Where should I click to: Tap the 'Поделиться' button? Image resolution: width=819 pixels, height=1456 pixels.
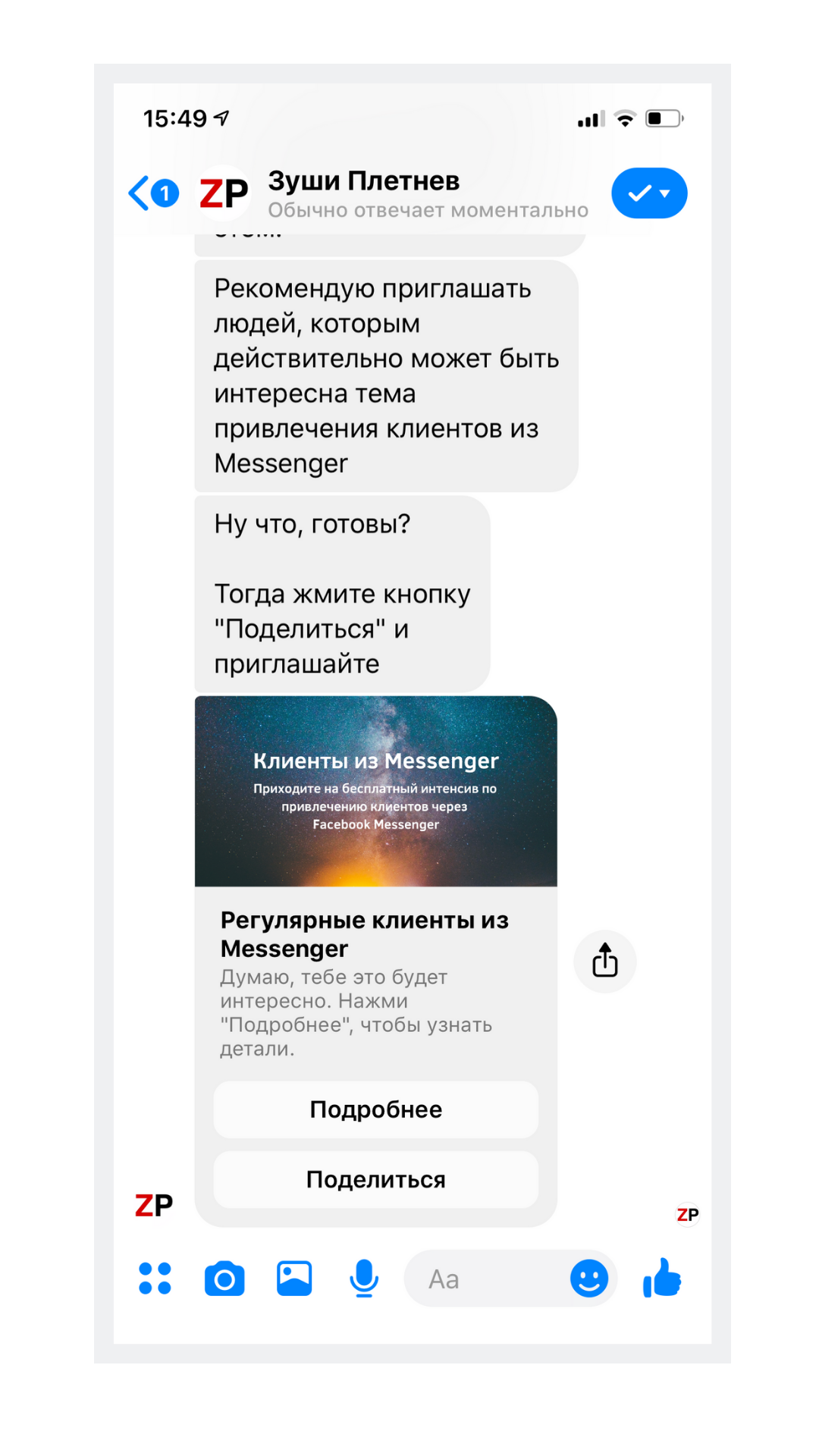tap(376, 1179)
